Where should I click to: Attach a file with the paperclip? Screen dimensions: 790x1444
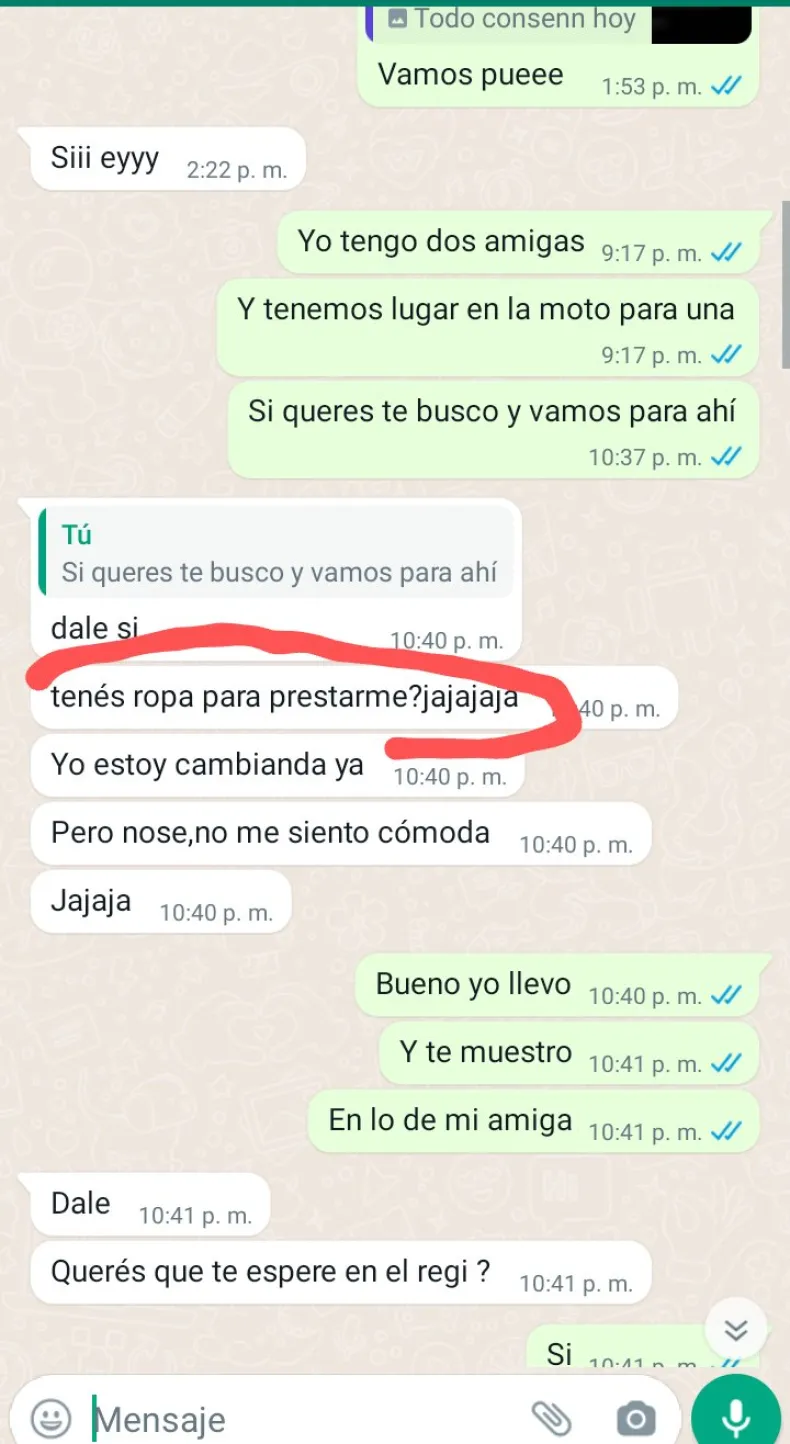point(550,1417)
